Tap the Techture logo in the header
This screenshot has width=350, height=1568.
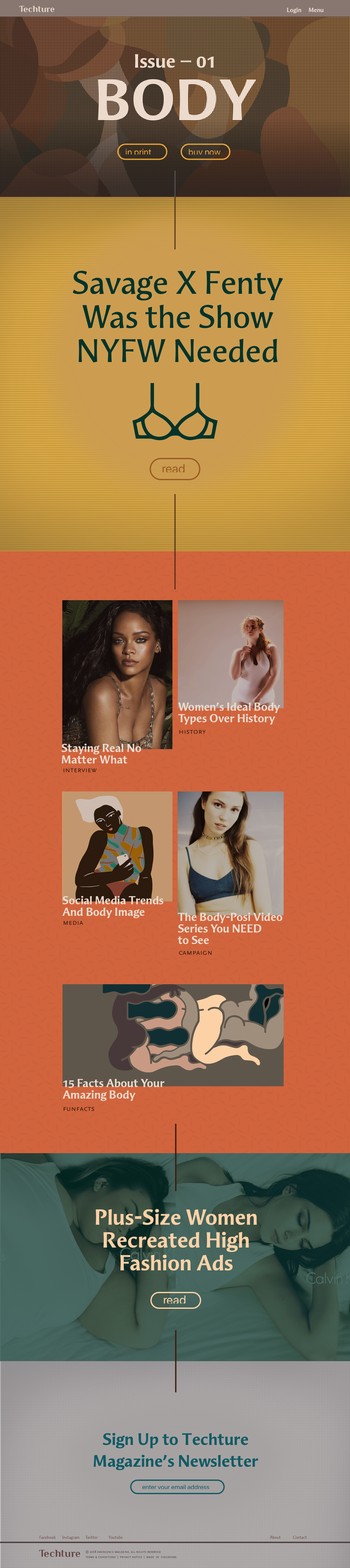point(37,9)
